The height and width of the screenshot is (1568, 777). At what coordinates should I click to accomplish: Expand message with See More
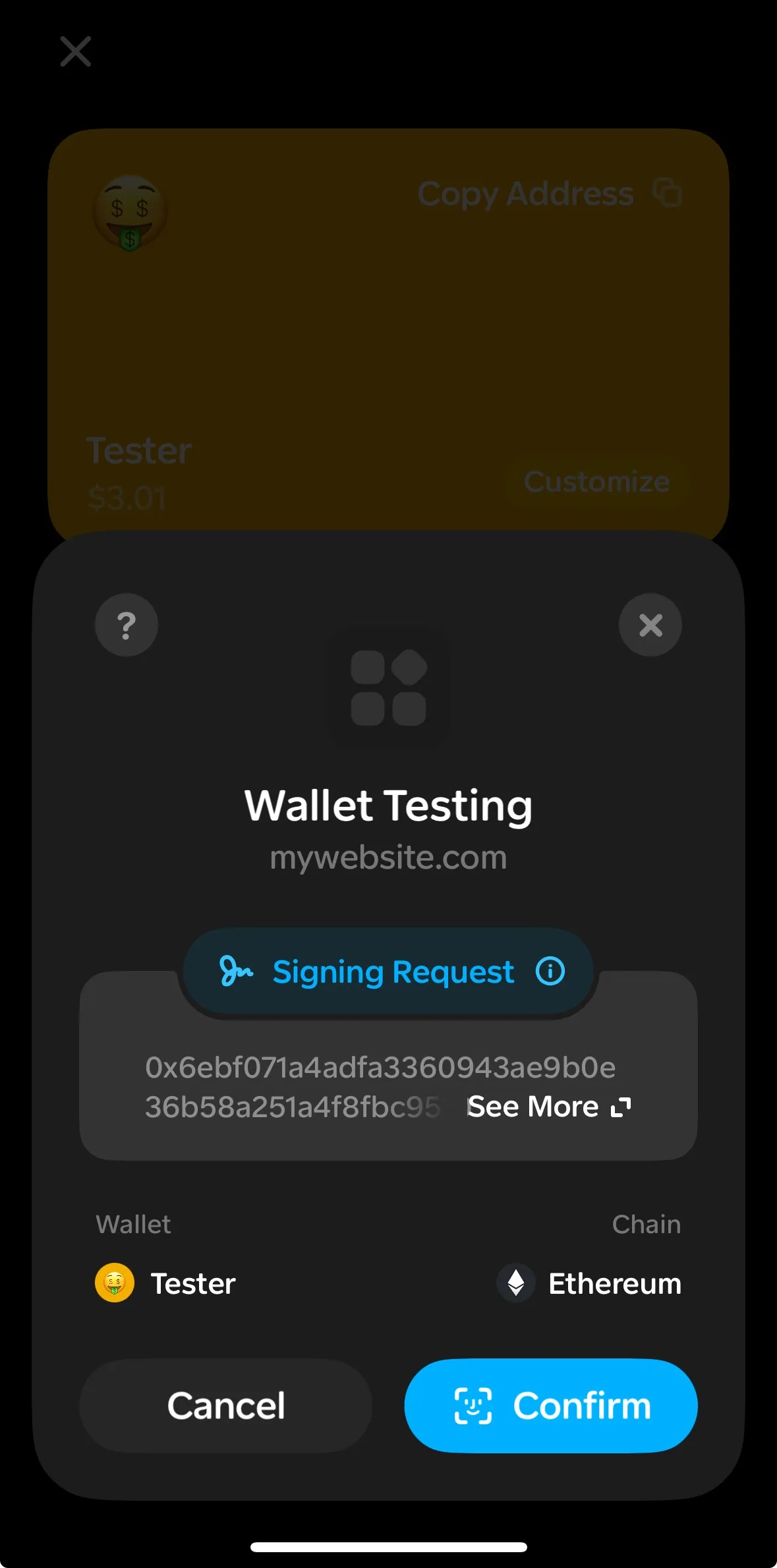[548, 1107]
